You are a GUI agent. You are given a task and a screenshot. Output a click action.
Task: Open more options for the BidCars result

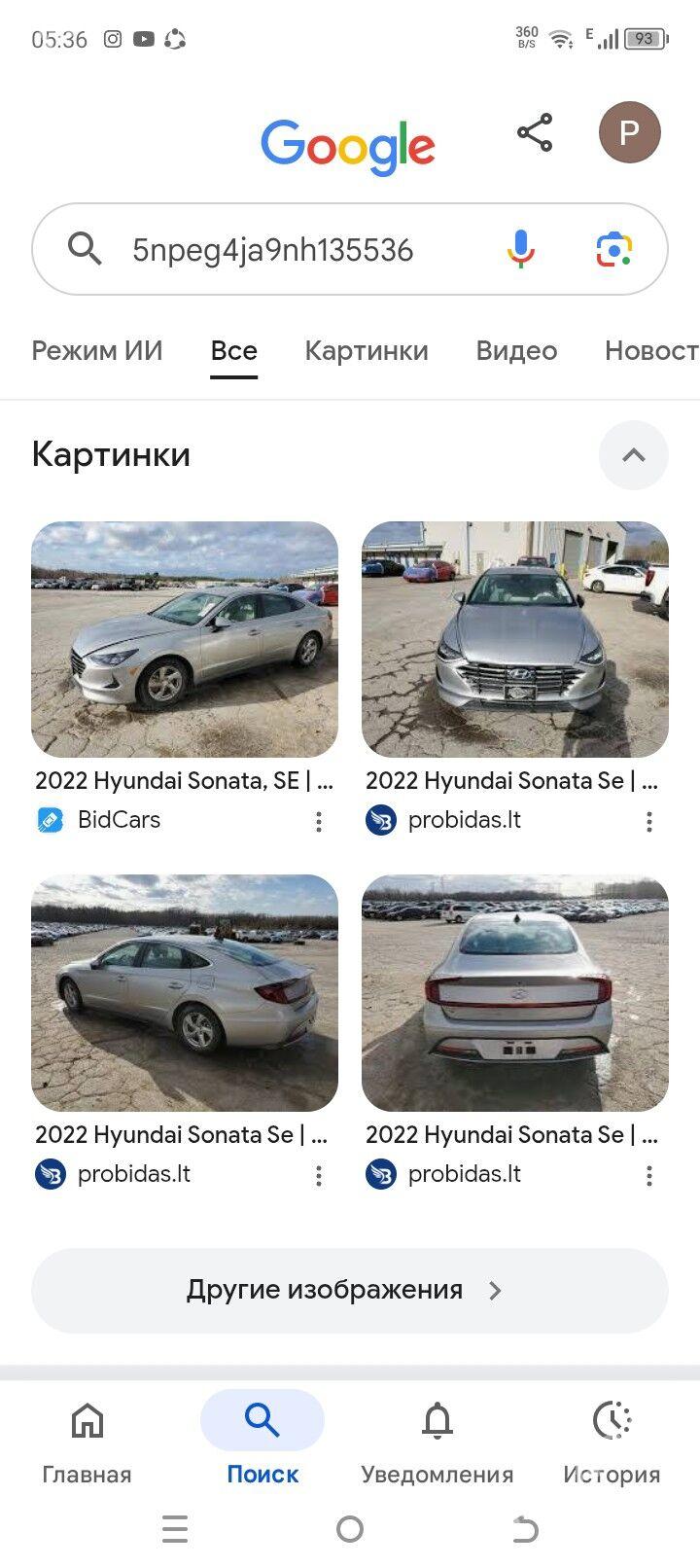tap(318, 822)
